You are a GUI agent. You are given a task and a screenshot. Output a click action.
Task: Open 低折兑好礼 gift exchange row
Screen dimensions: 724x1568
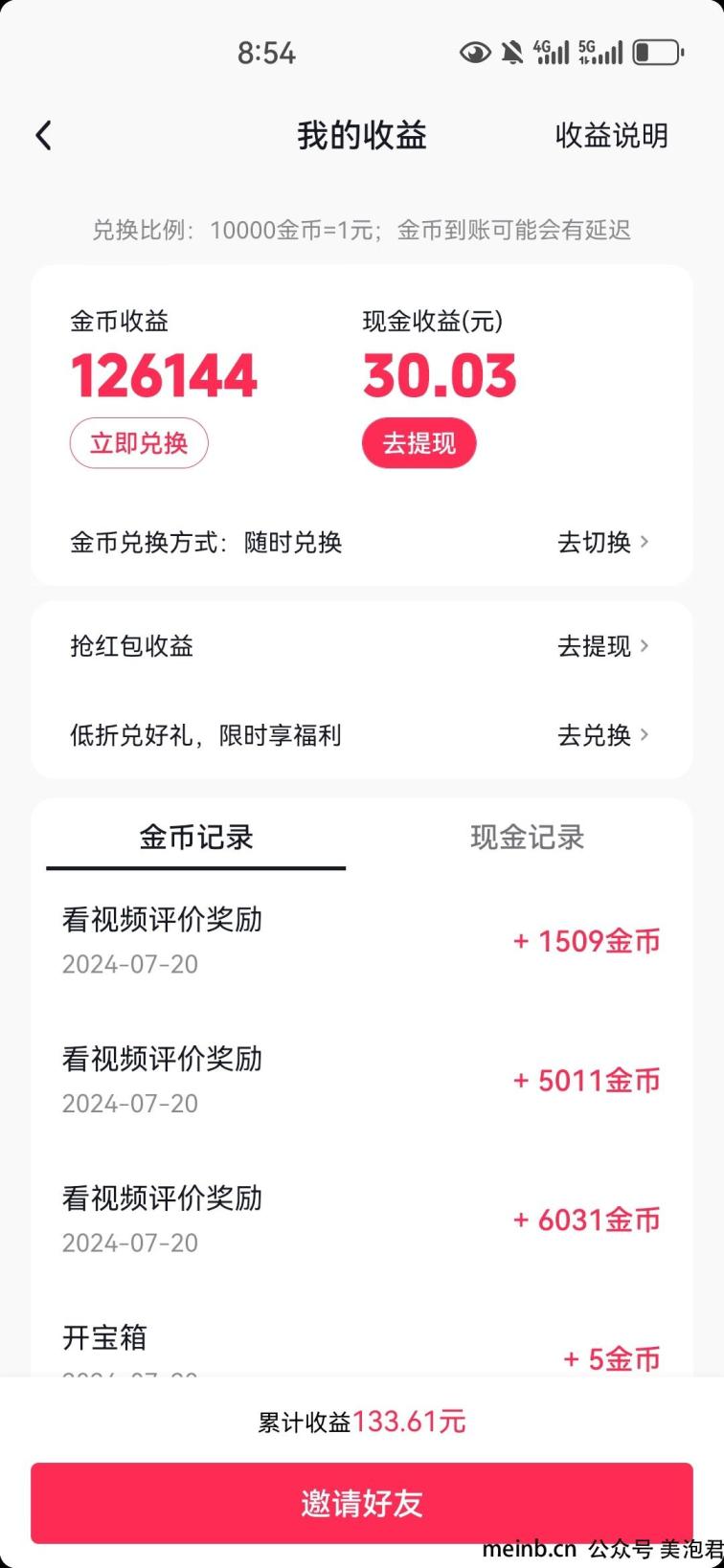click(362, 735)
